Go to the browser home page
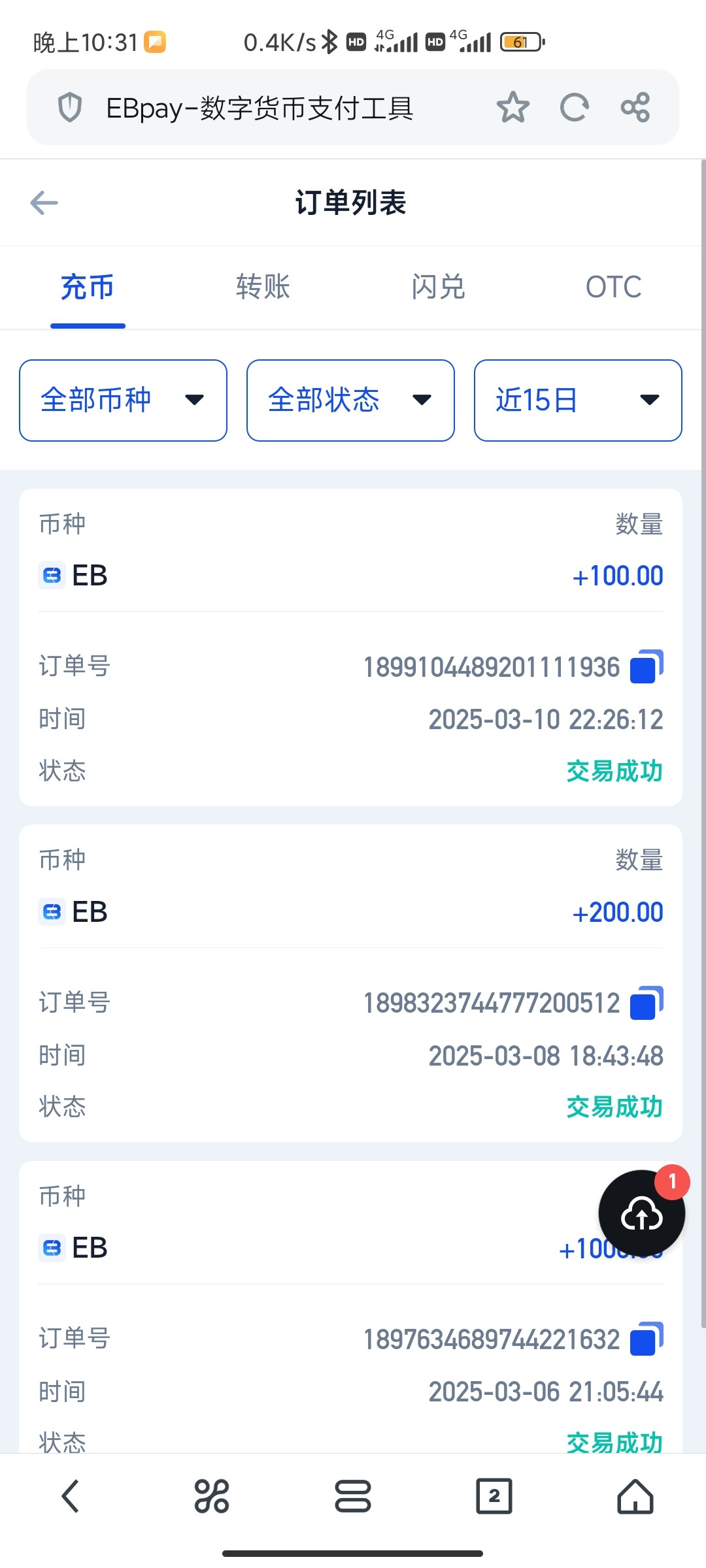 [x=635, y=1496]
